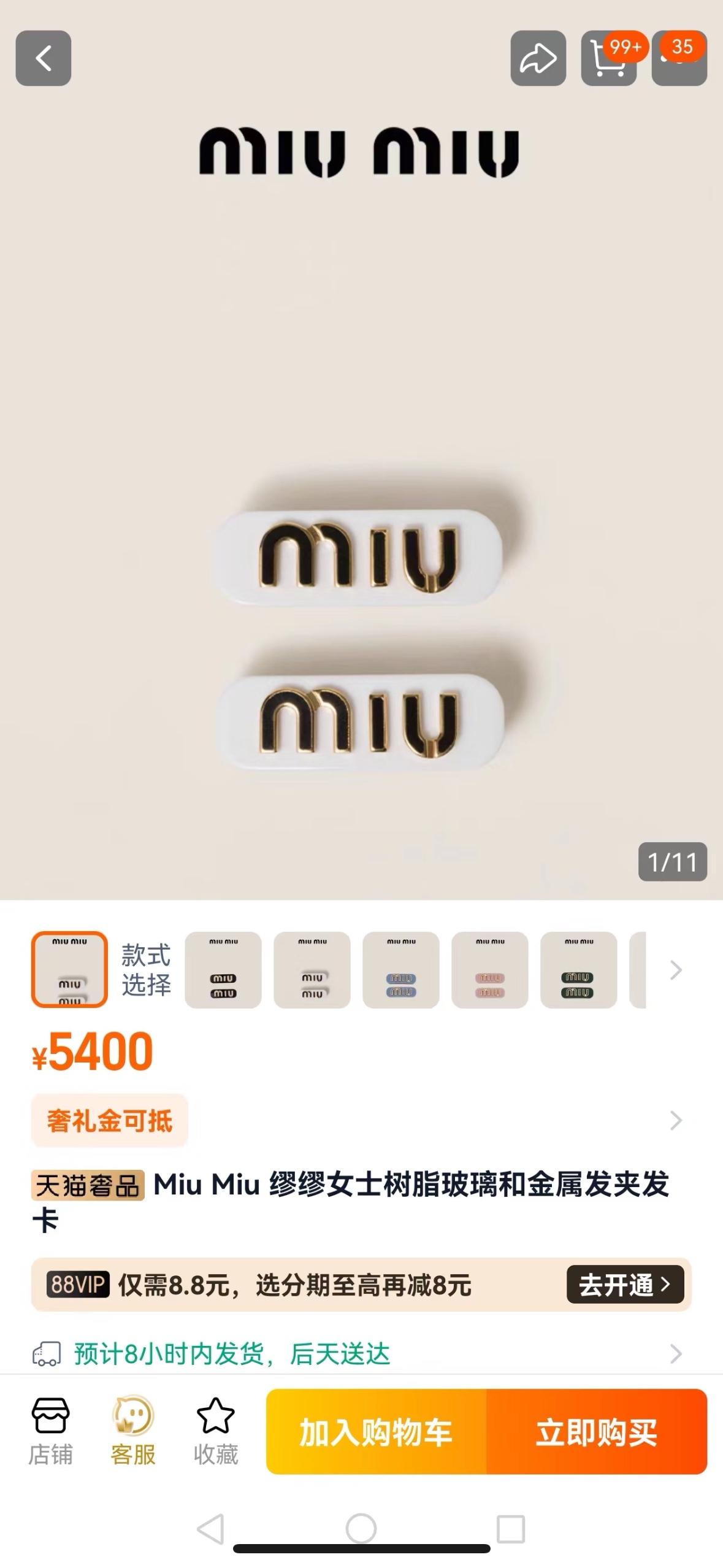Screen dimensions: 723x1568
Task: Expand all style options with the chevron
Action: point(676,970)
